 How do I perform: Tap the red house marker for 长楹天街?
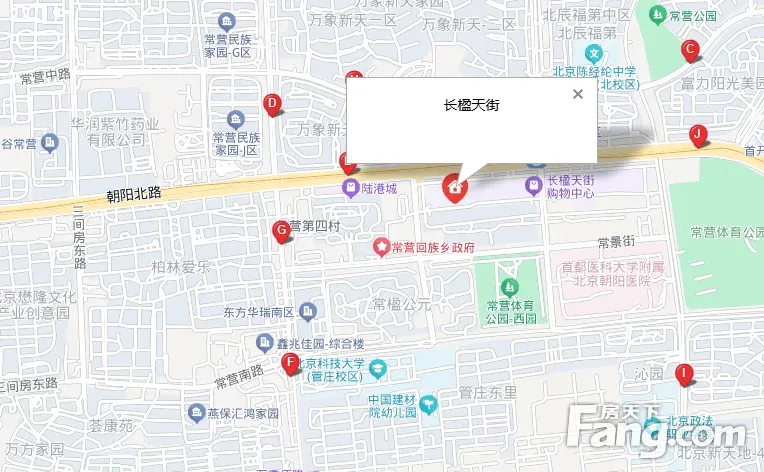coord(454,187)
